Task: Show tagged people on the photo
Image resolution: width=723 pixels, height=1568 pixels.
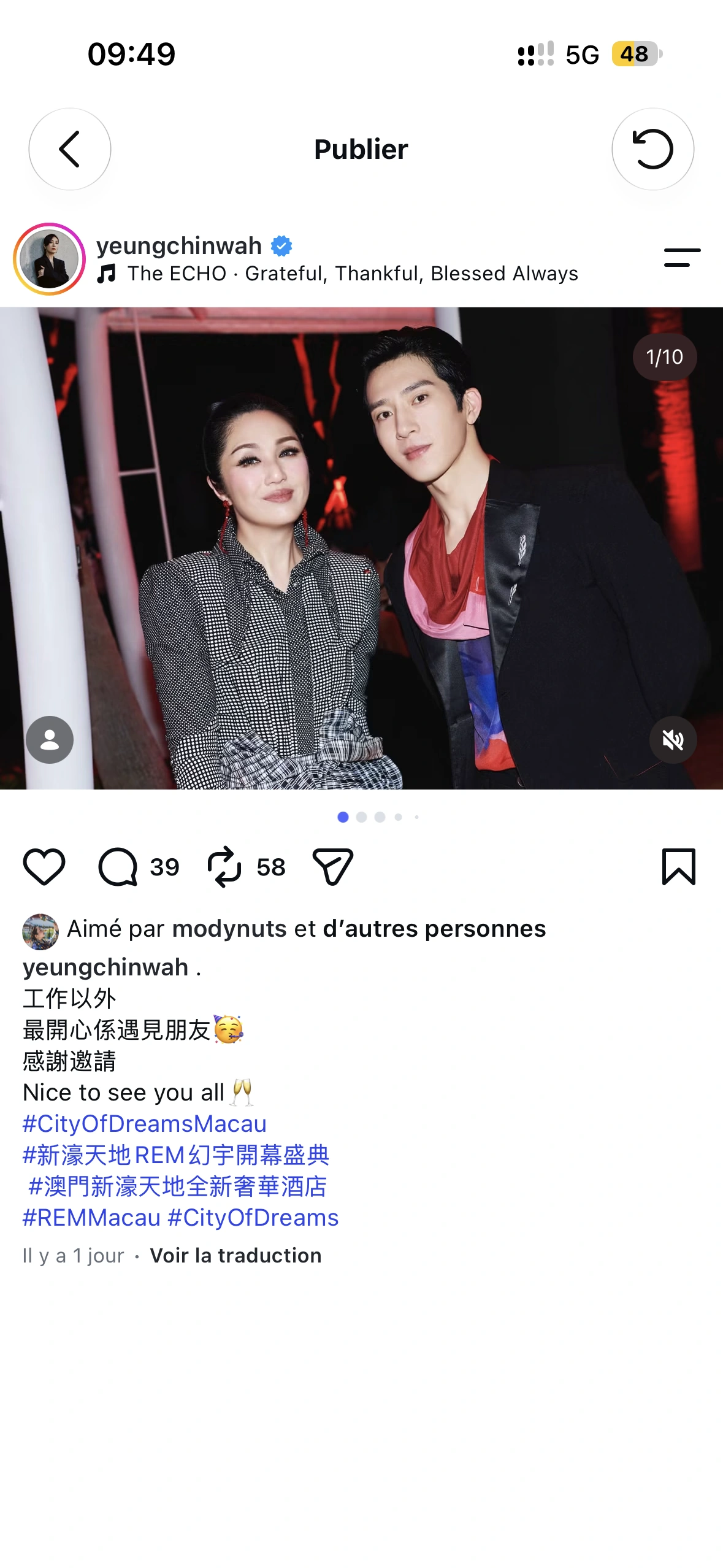Action: [x=50, y=739]
